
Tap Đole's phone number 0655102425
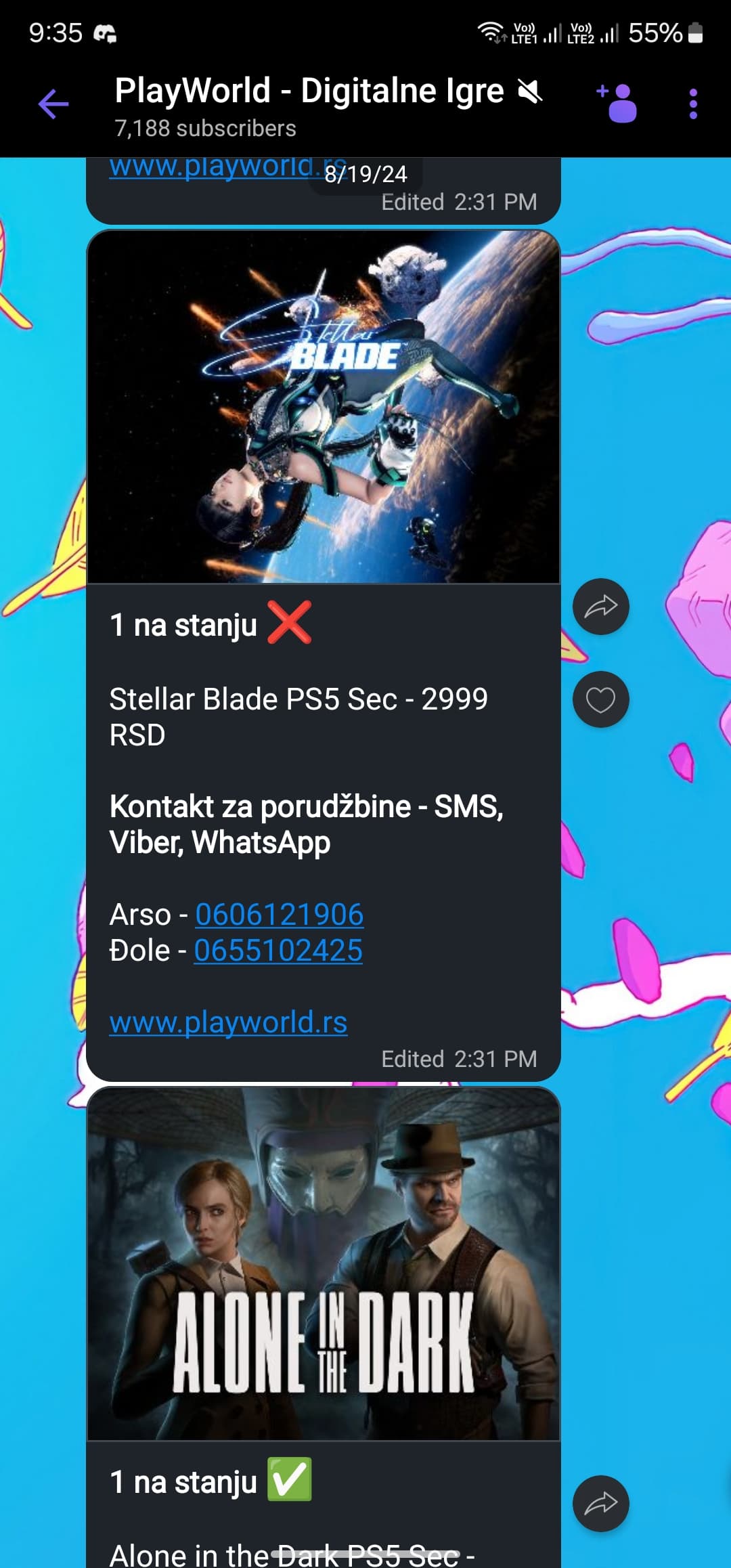(278, 951)
